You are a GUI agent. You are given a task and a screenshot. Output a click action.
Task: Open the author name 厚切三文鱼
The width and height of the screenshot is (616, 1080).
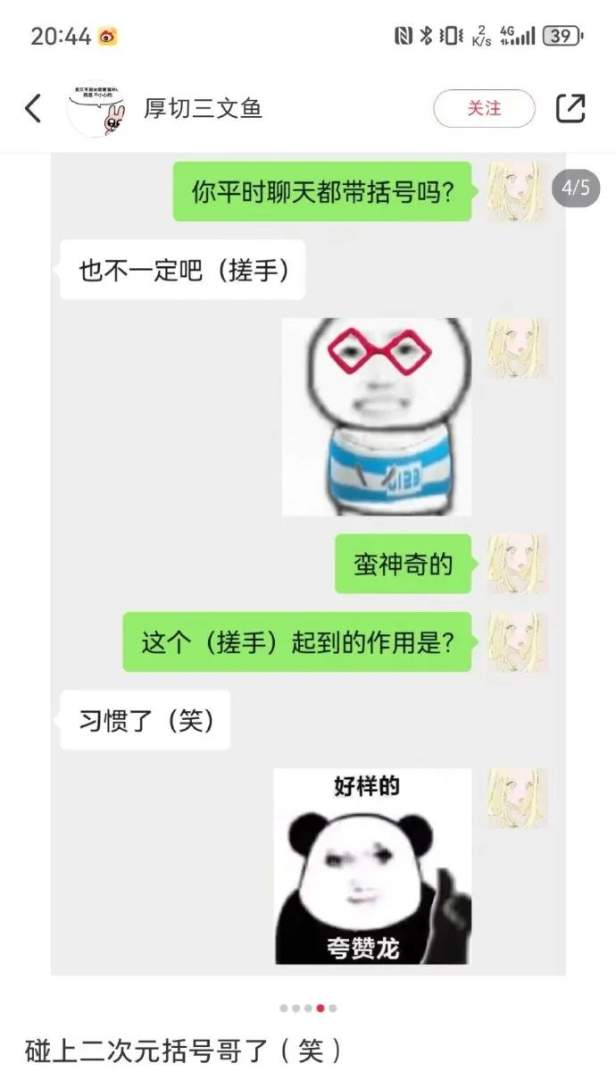point(203,108)
